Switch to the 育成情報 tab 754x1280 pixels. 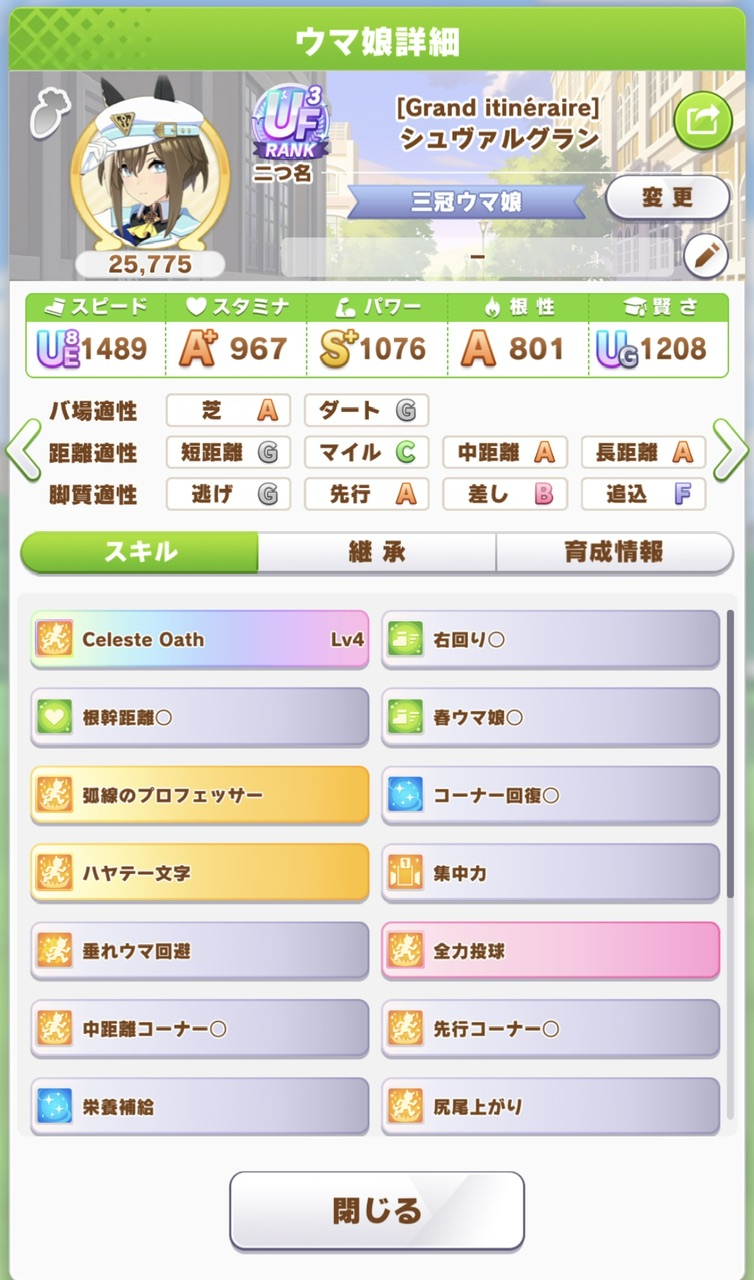[x=614, y=552]
